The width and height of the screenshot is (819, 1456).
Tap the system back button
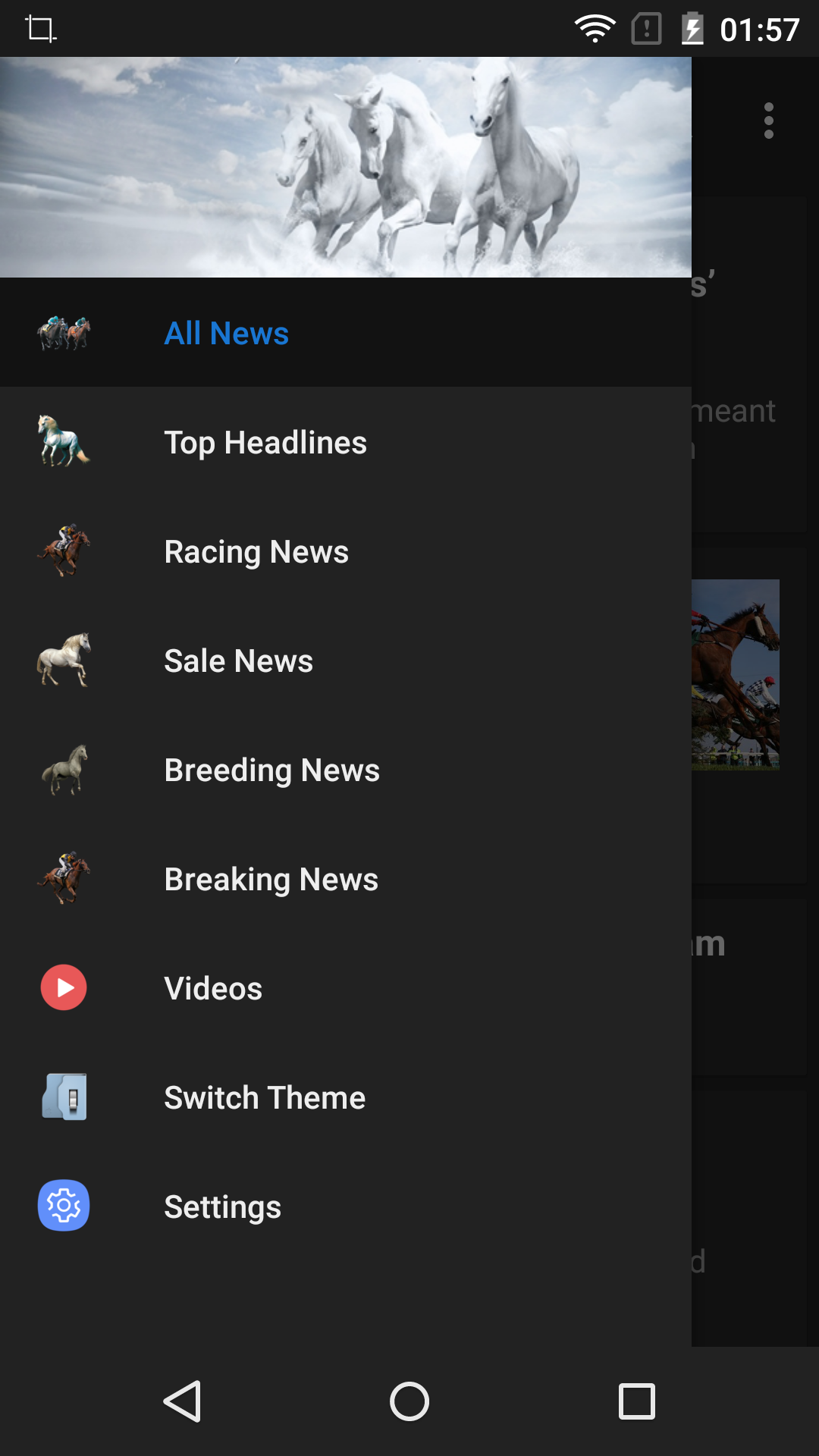pos(182,1401)
